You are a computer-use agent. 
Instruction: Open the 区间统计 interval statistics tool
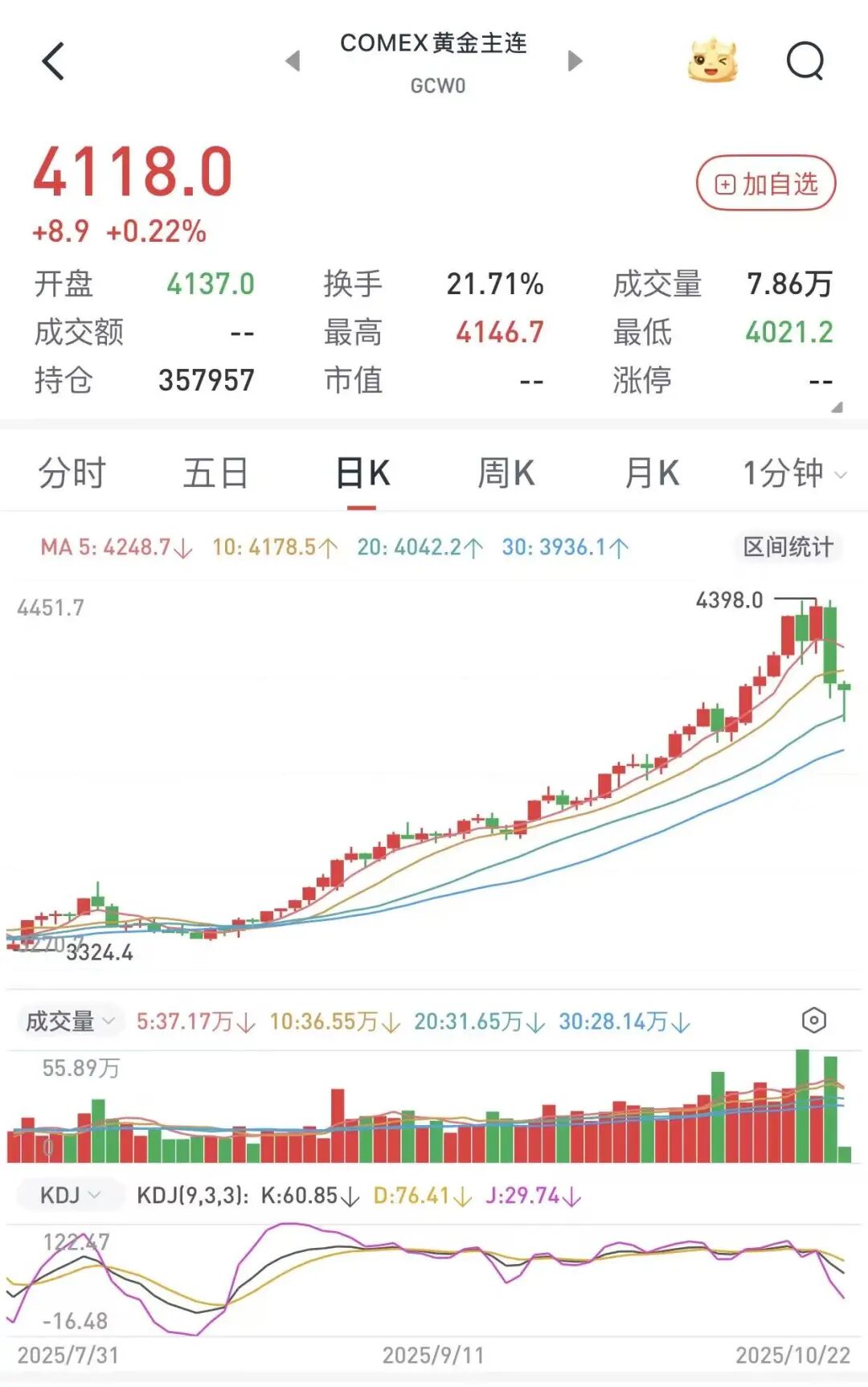coord(788,546)
